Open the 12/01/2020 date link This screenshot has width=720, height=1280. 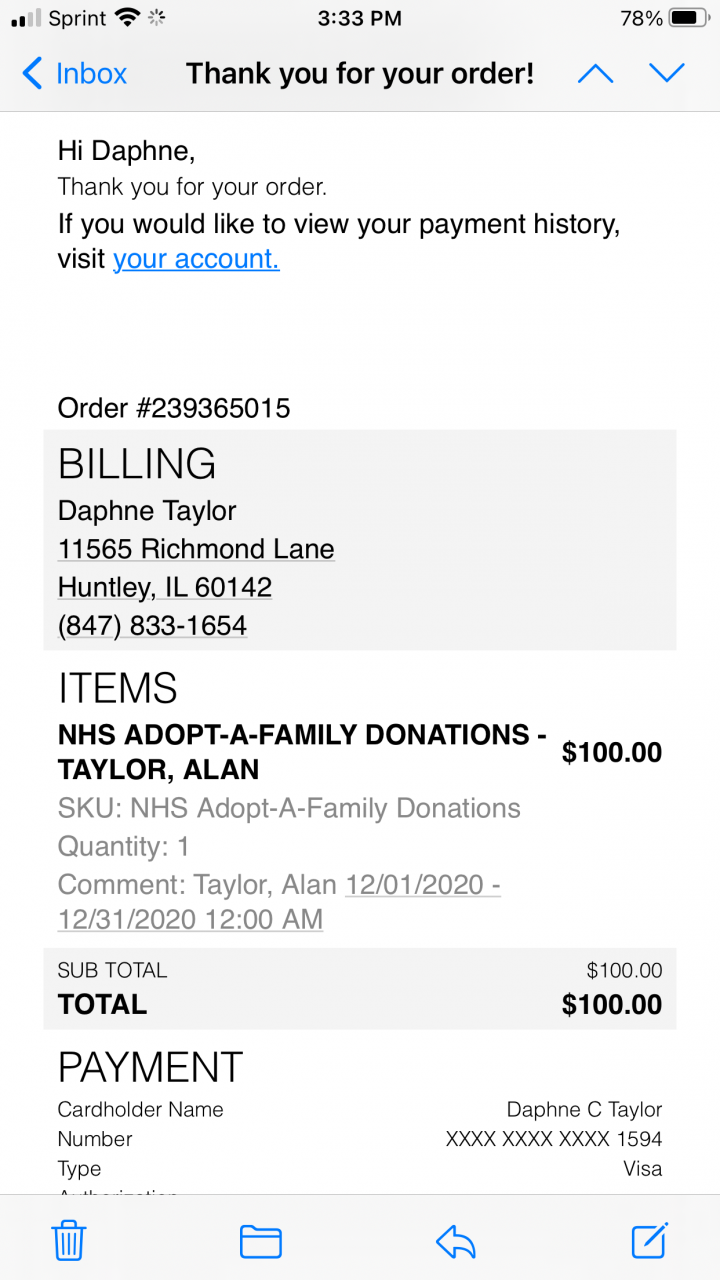coord(422,886)
